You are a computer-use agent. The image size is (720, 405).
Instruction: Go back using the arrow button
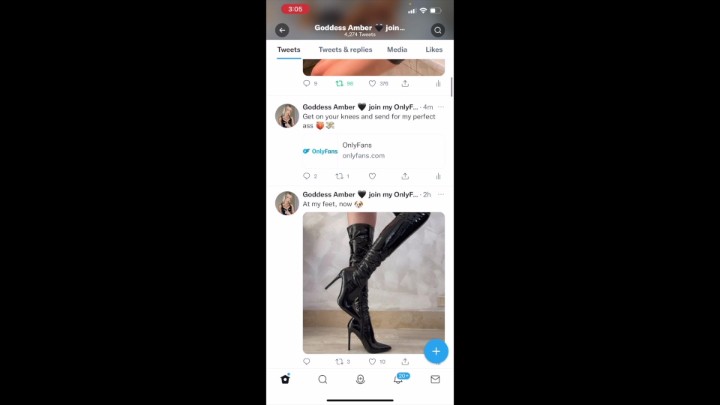[x=282, y=30]
